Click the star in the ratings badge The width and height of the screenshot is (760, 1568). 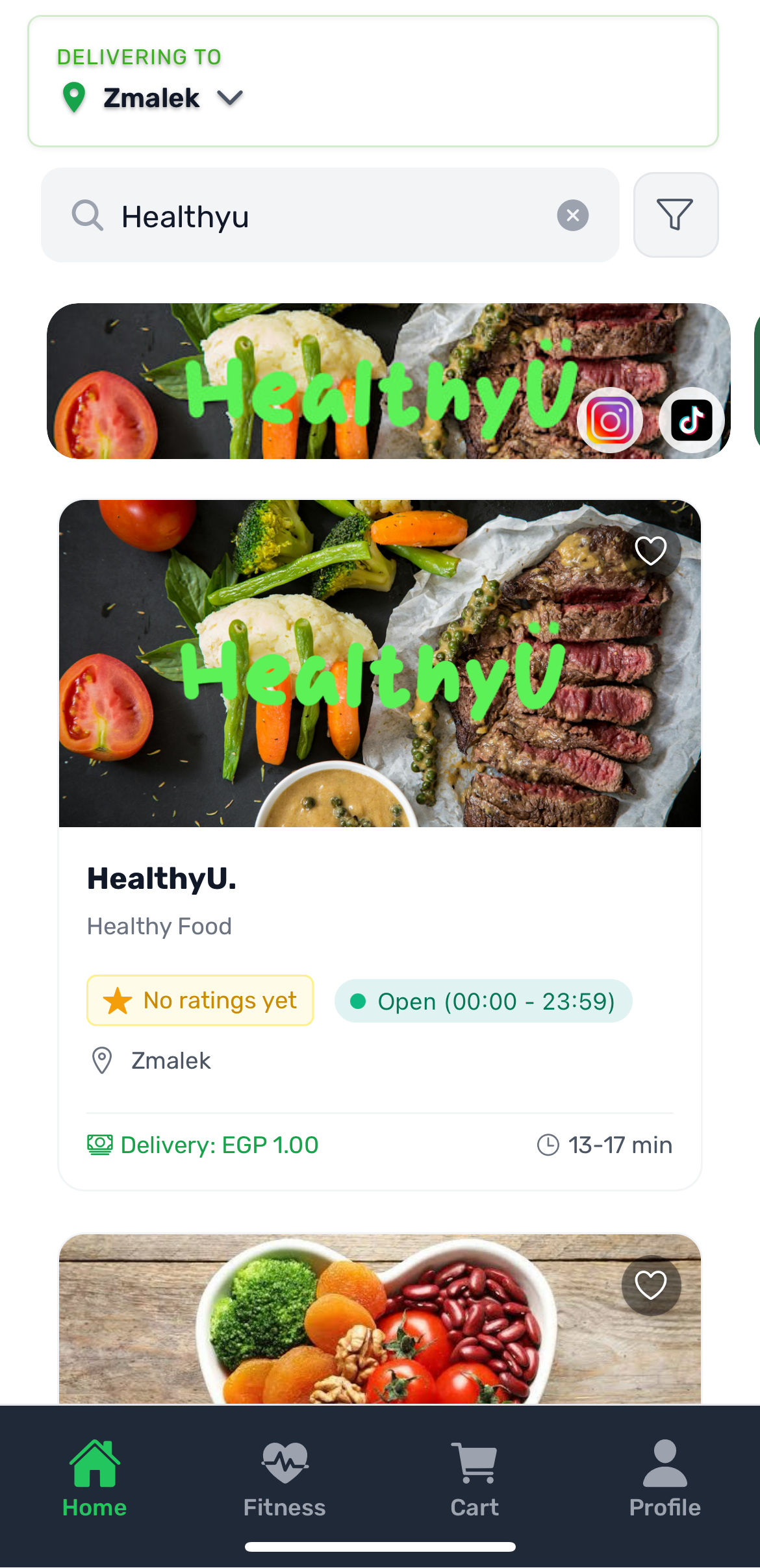tap(117, 1000)
